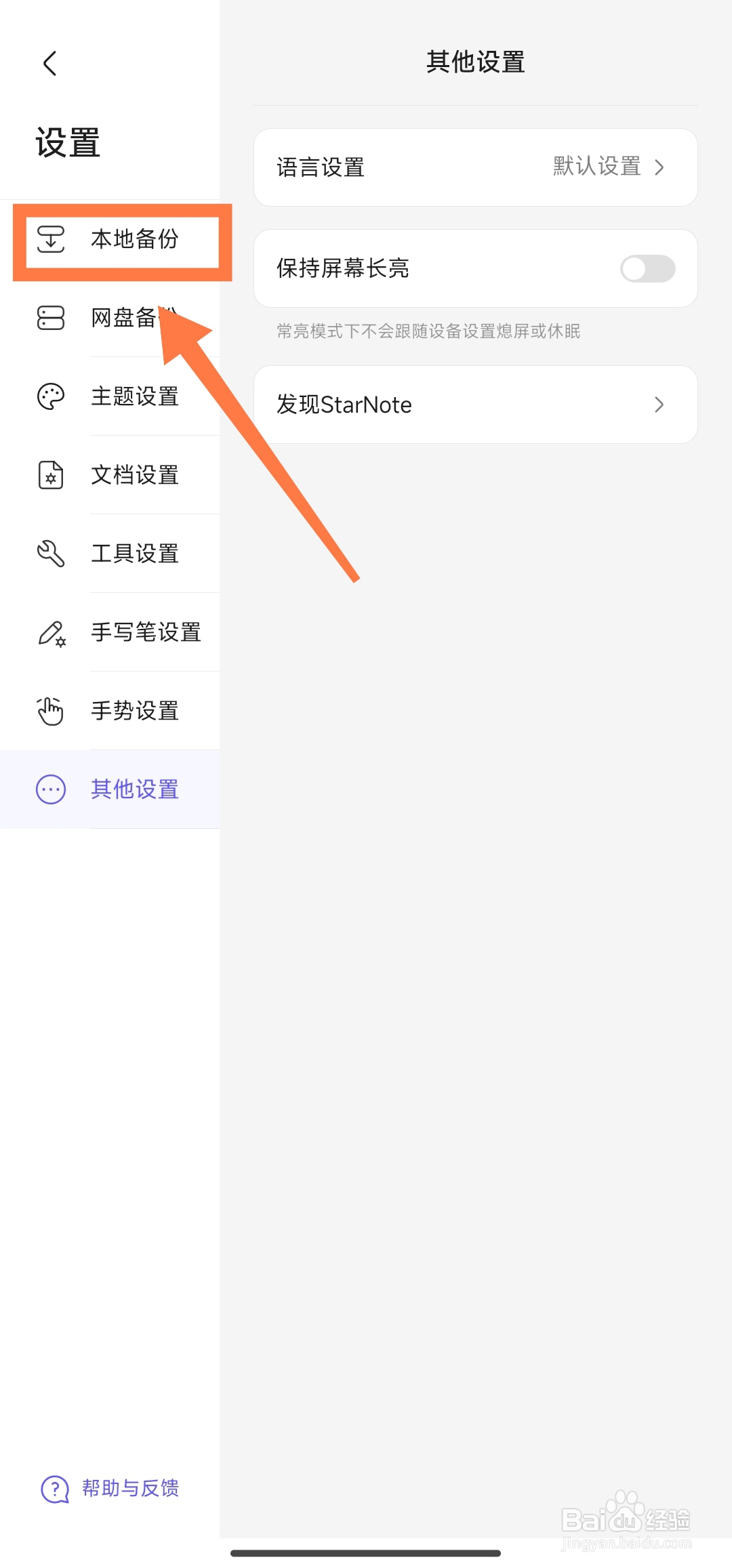Image resolution: width=732 pixels, height=1568 pixels.
Task: Open the 主题设置 menu entry
Action: click(x=135, y=397)
